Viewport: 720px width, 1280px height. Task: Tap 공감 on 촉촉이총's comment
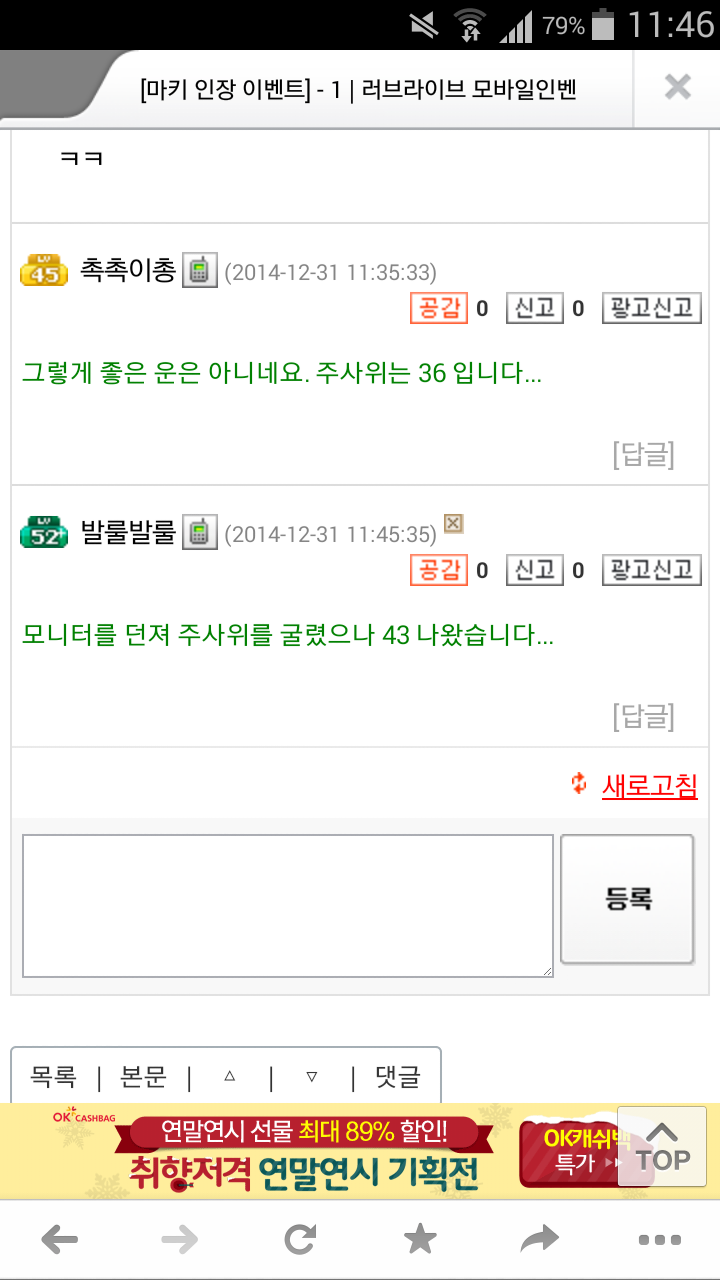[439, 308]
